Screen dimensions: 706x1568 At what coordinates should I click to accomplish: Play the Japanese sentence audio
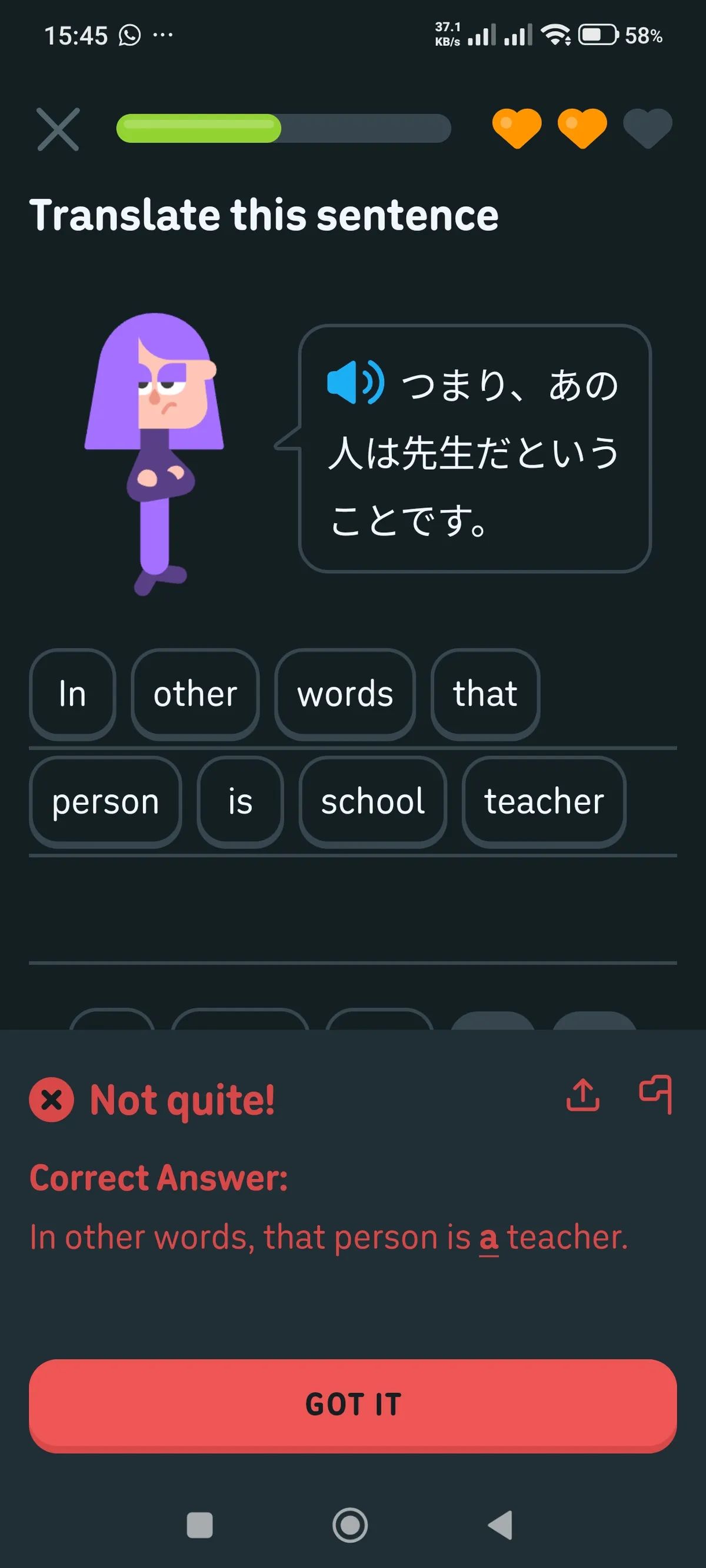(x=355, y=383)
